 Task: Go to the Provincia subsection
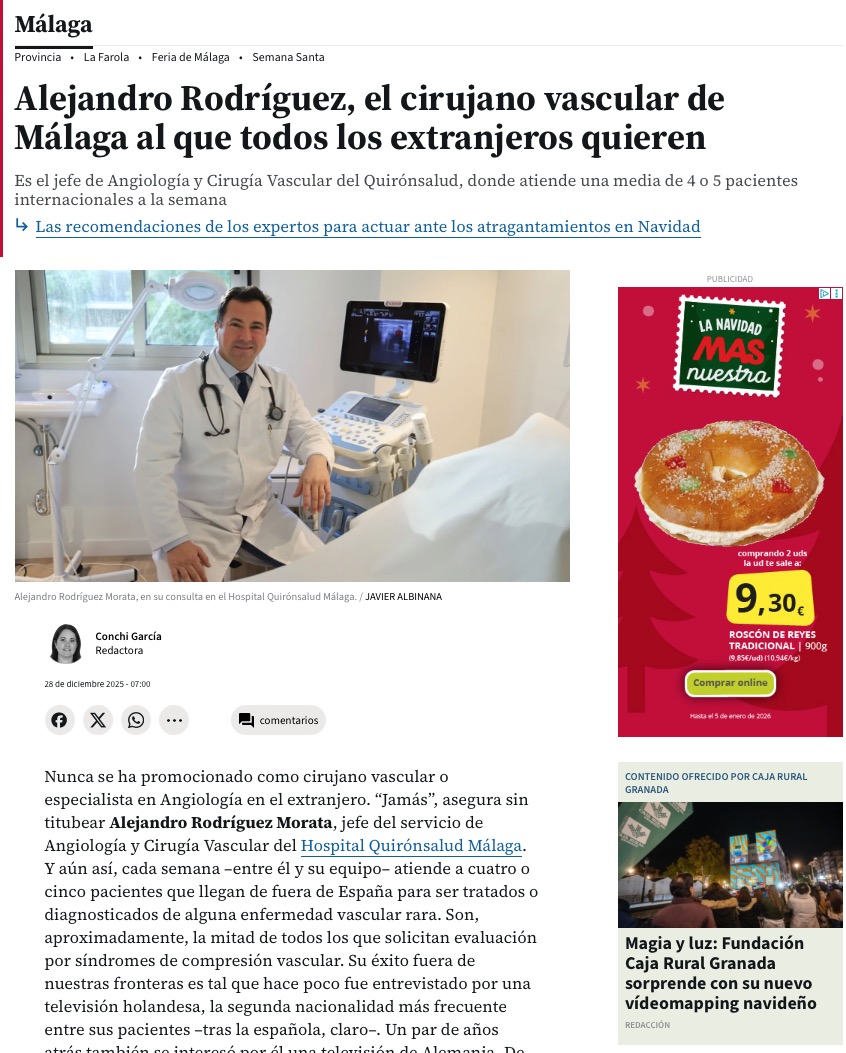click(37, 57)
